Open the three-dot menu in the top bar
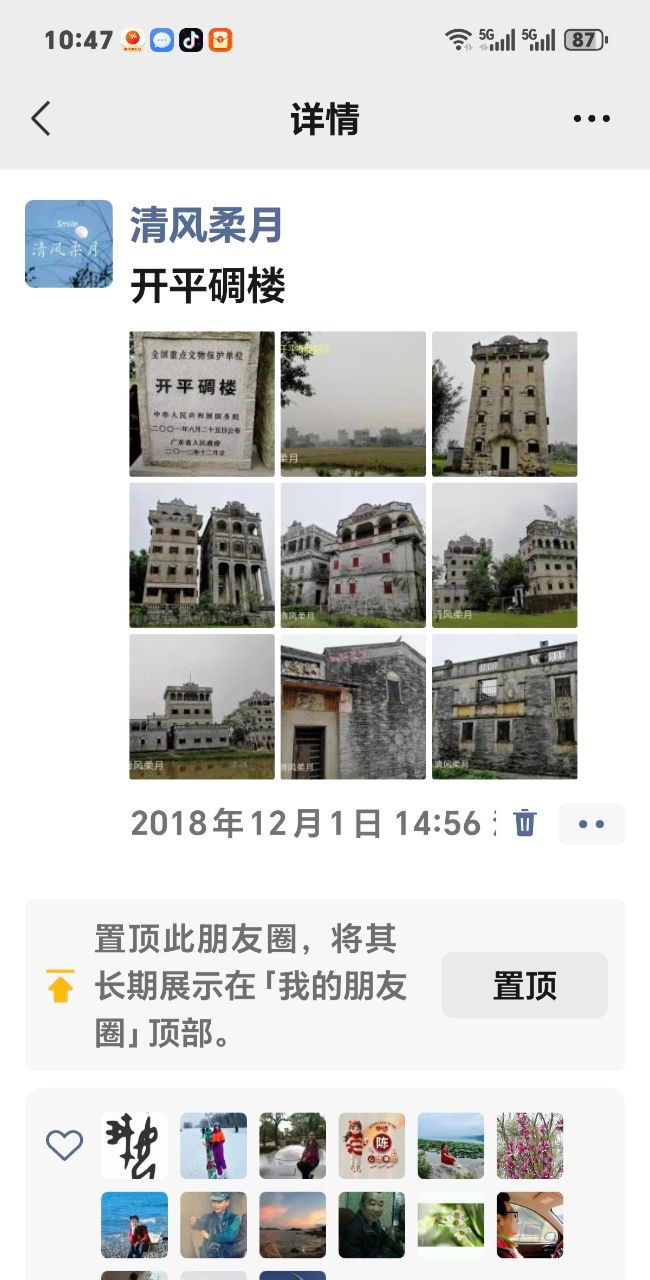650x1280 pixels. [591, 119]
